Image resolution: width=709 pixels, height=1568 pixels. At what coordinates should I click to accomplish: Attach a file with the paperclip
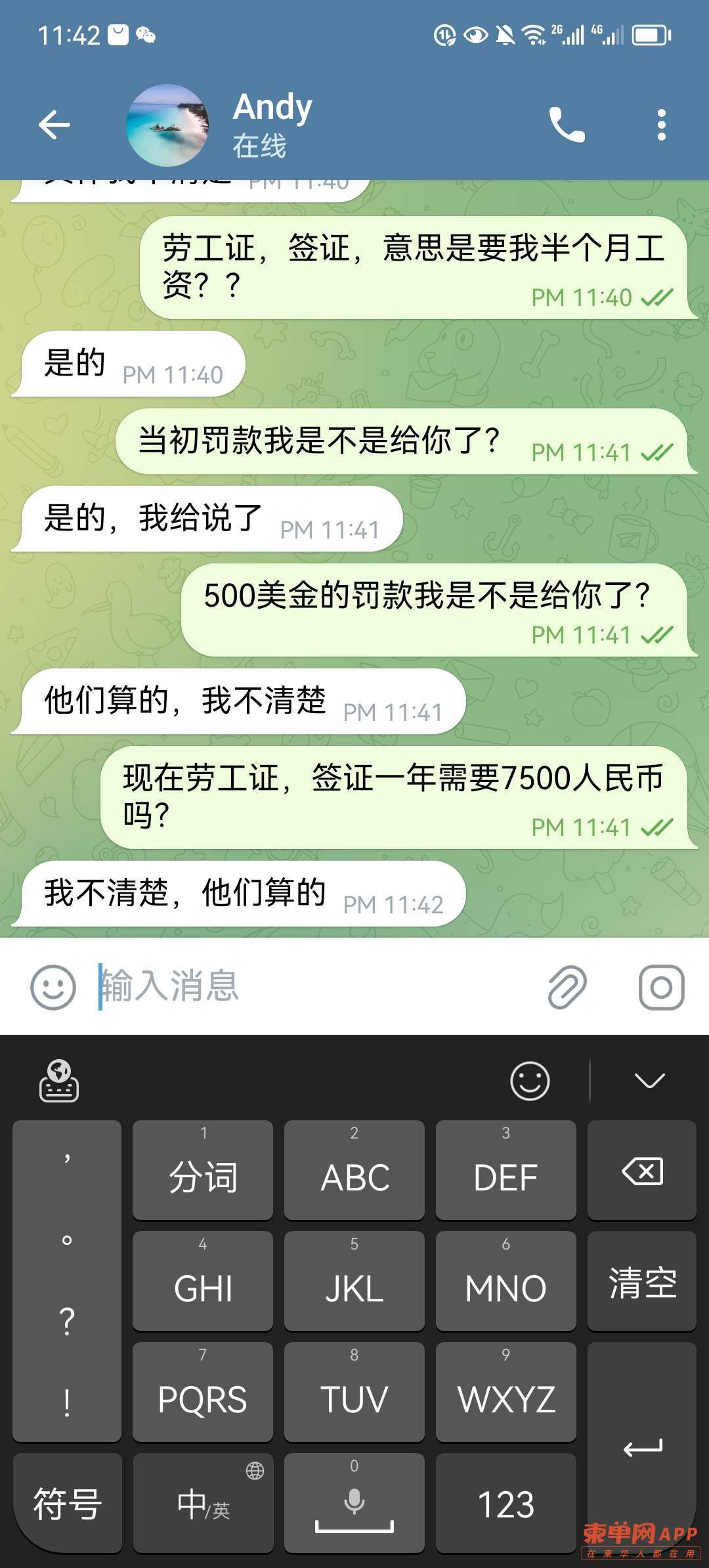click(x=567, y=987)
